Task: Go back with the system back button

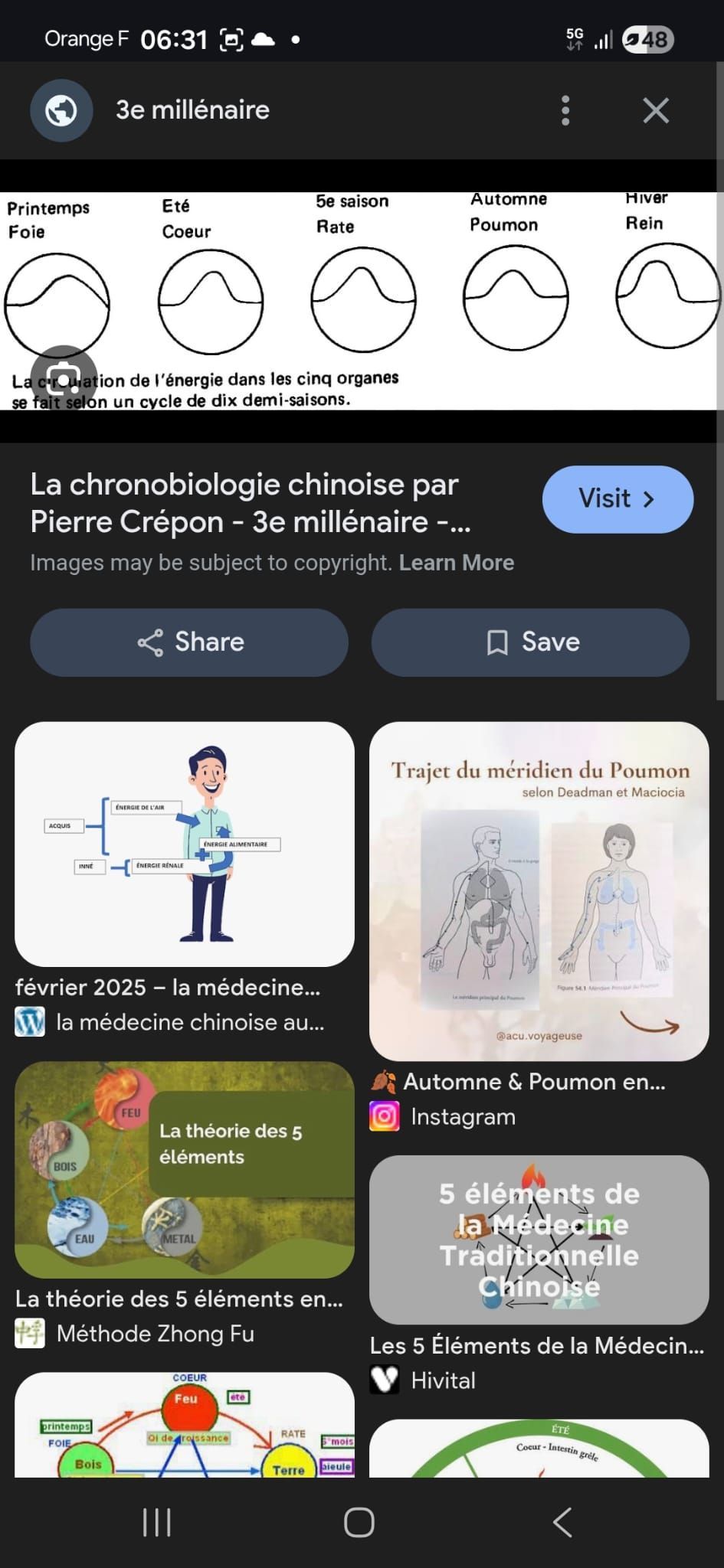Action: (x=563, y=1522)
